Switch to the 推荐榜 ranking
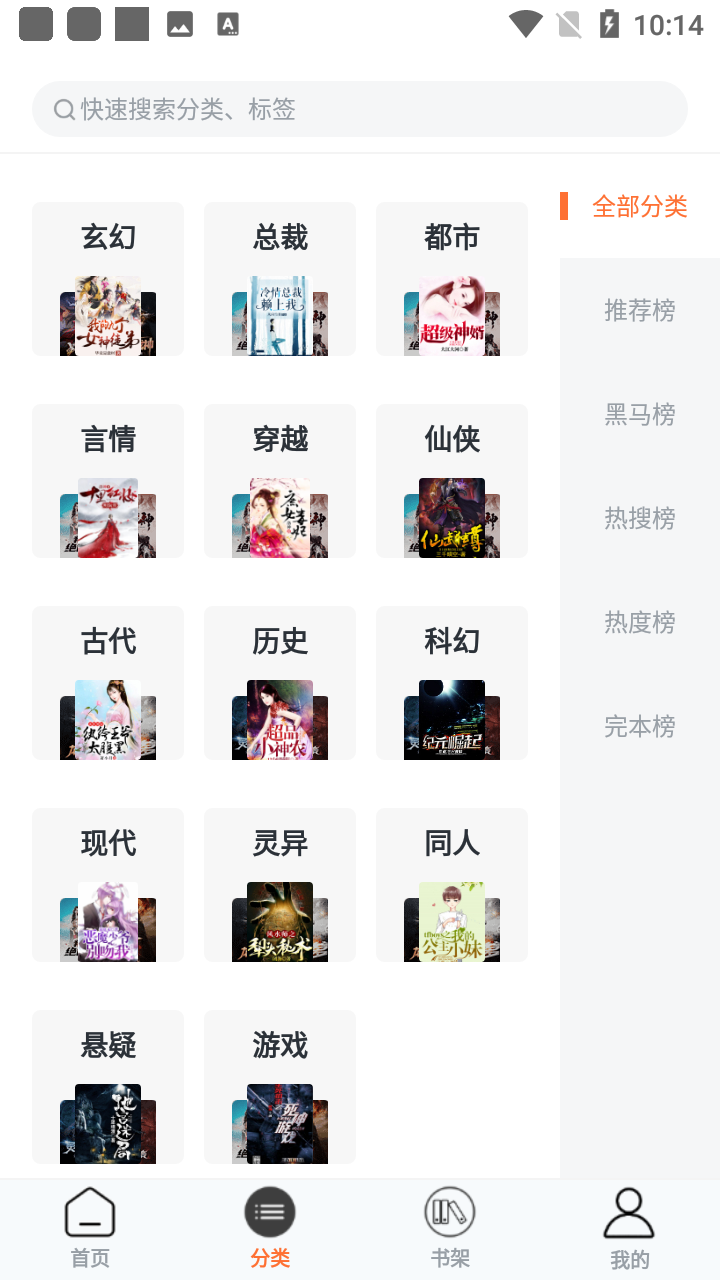Image resolution: width=720 pixels, height=1280 pixels. pos(640,310)
